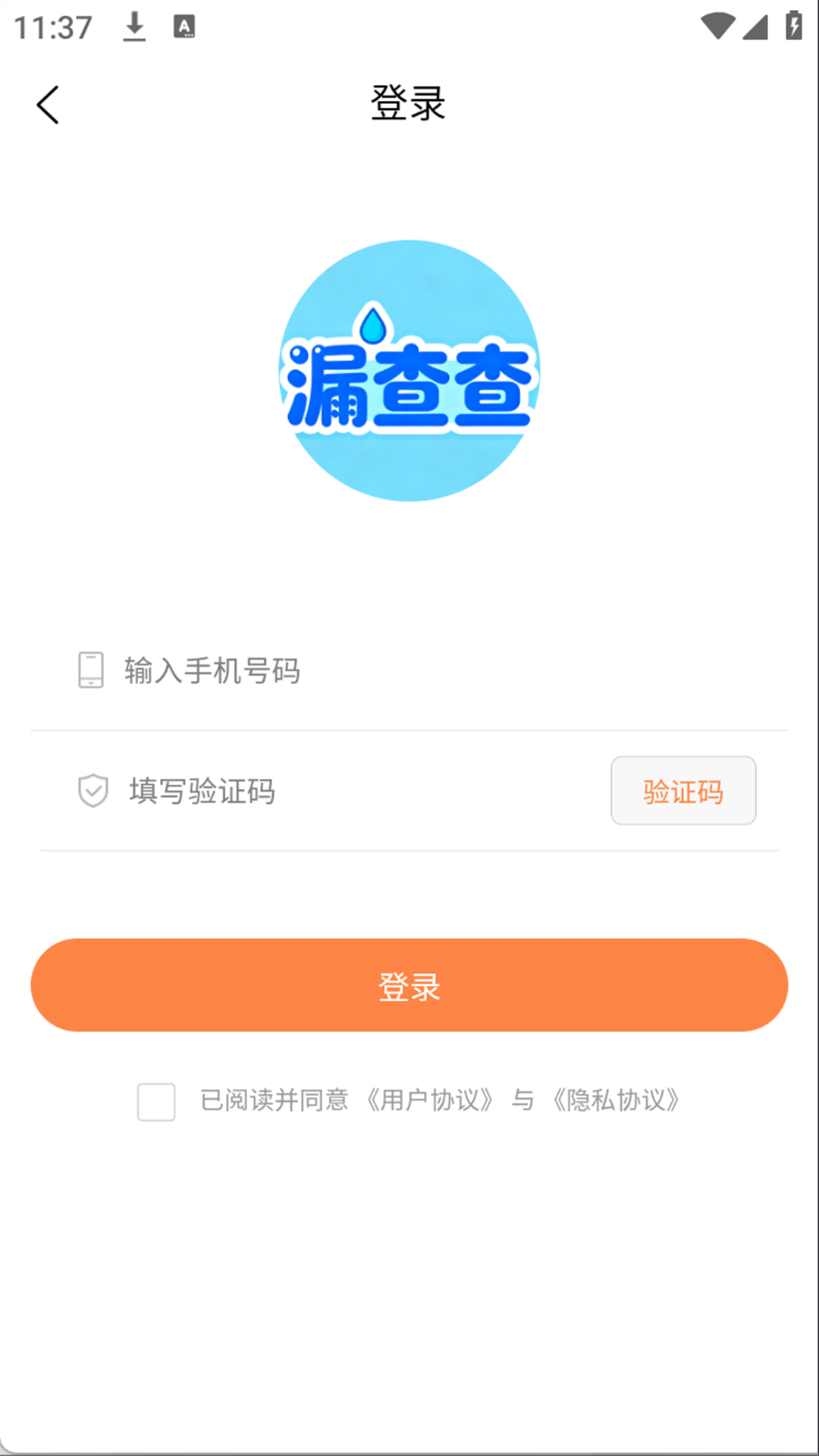Select the phone icon beside number input
The height and width of the screenshot is (1456, 819).
[91, 670]
